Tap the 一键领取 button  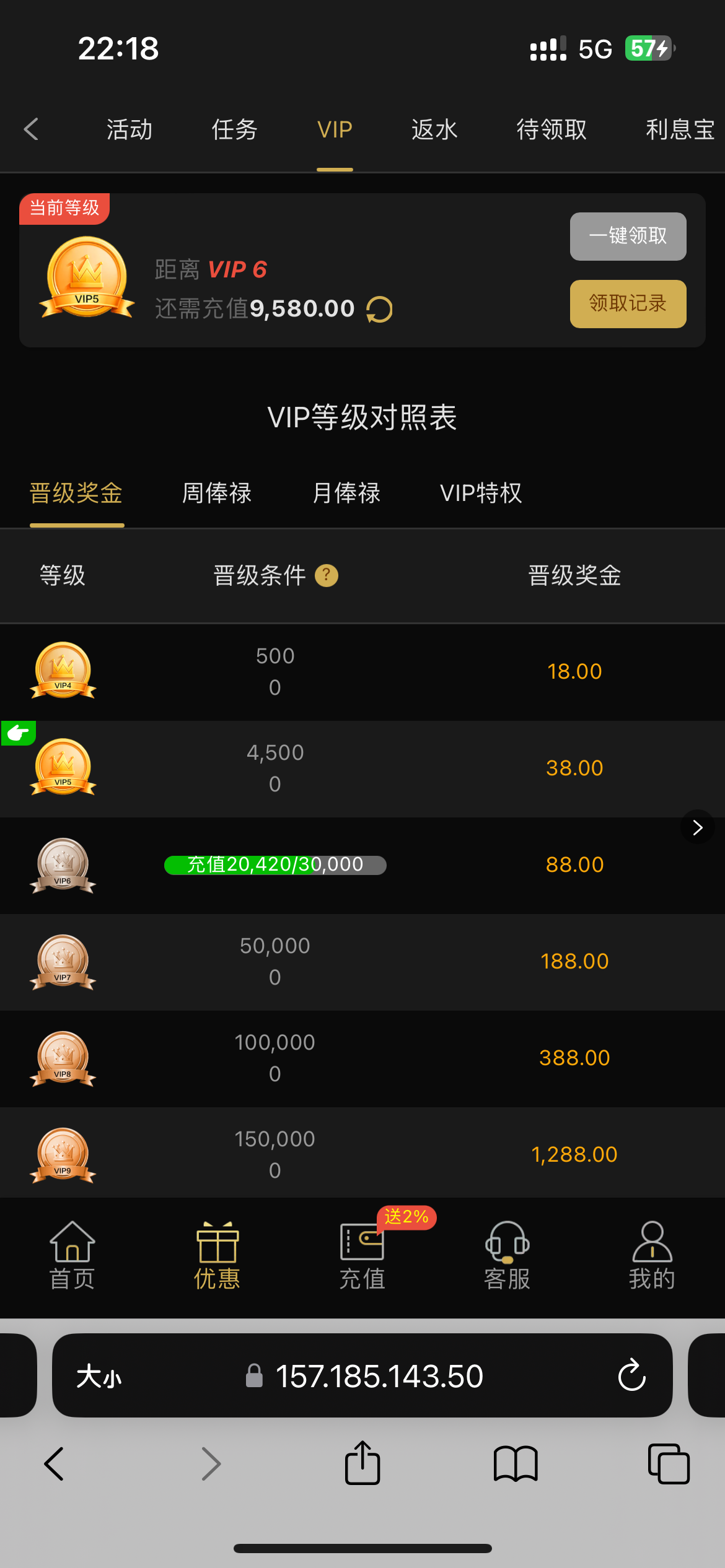(628, 236)
